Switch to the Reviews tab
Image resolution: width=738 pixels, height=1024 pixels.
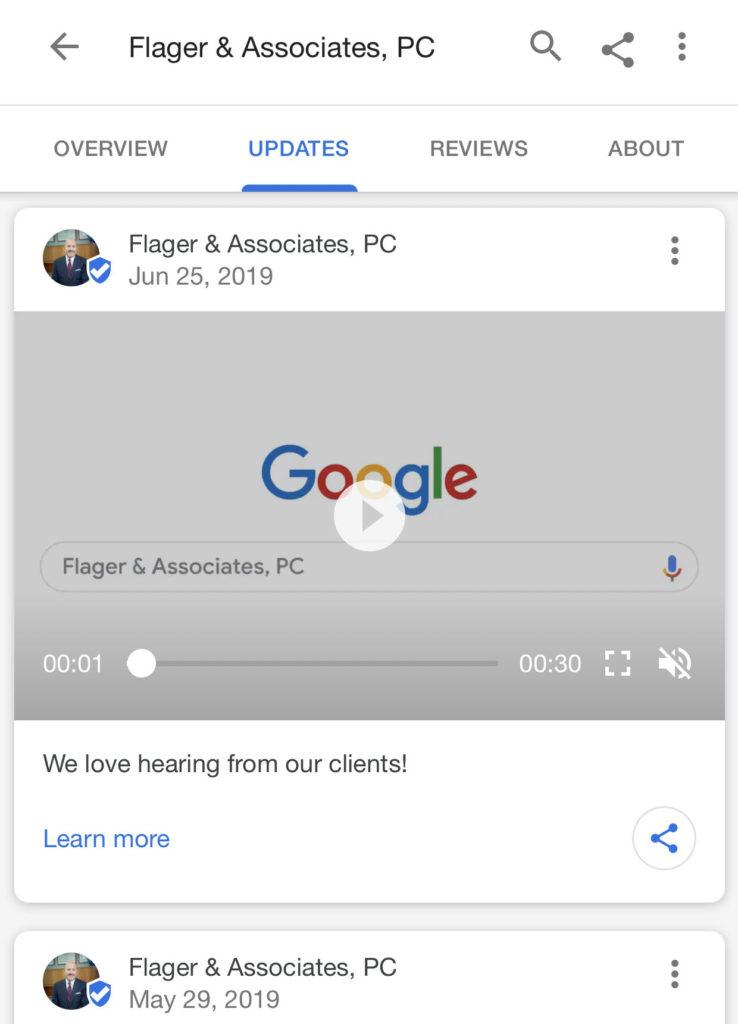click(x=478, y=149)
